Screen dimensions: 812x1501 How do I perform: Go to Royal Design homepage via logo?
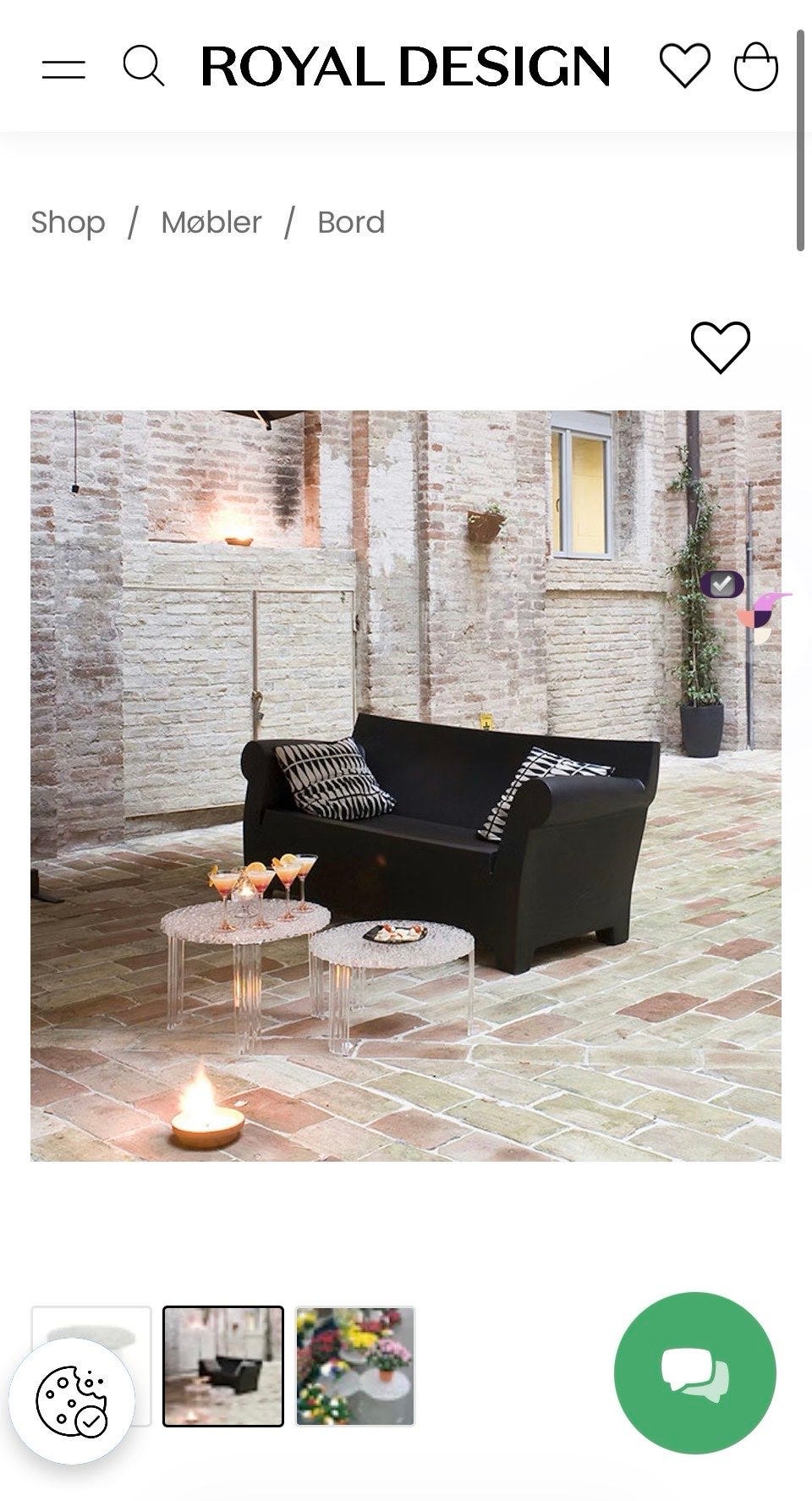pyautogui.click(x=406, y=67)
